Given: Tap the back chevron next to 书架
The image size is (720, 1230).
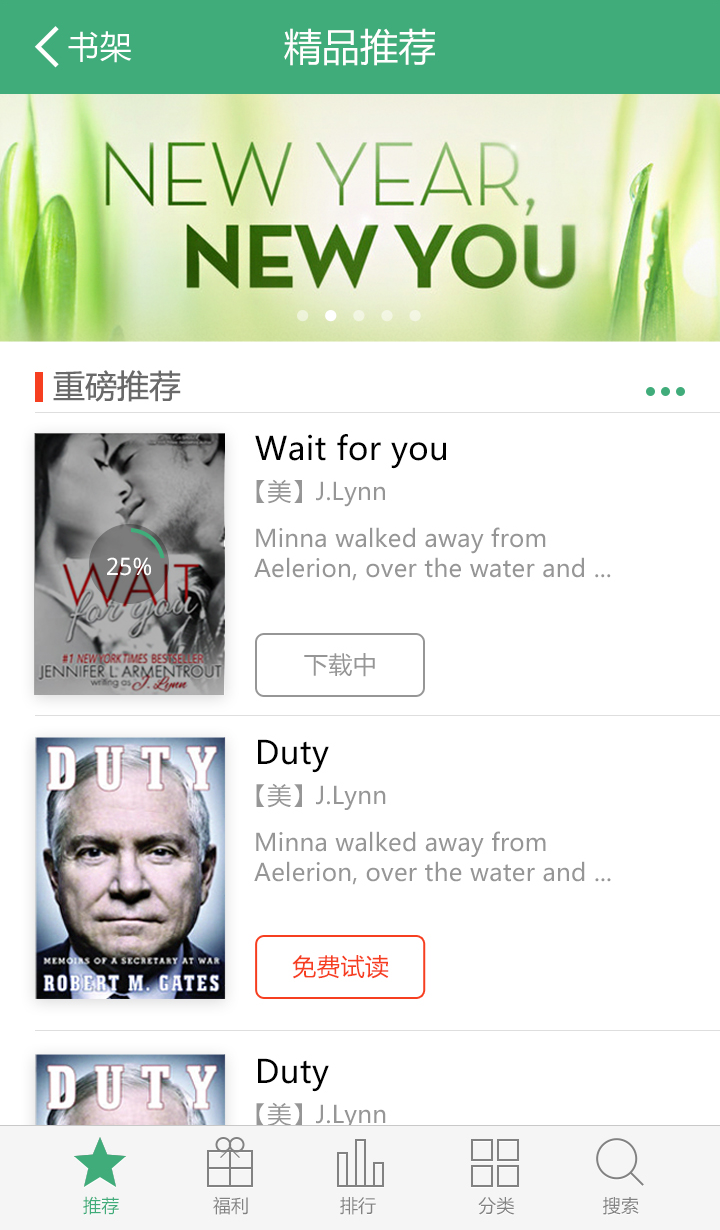Looking at the screenshot, I should click(44, 46).
